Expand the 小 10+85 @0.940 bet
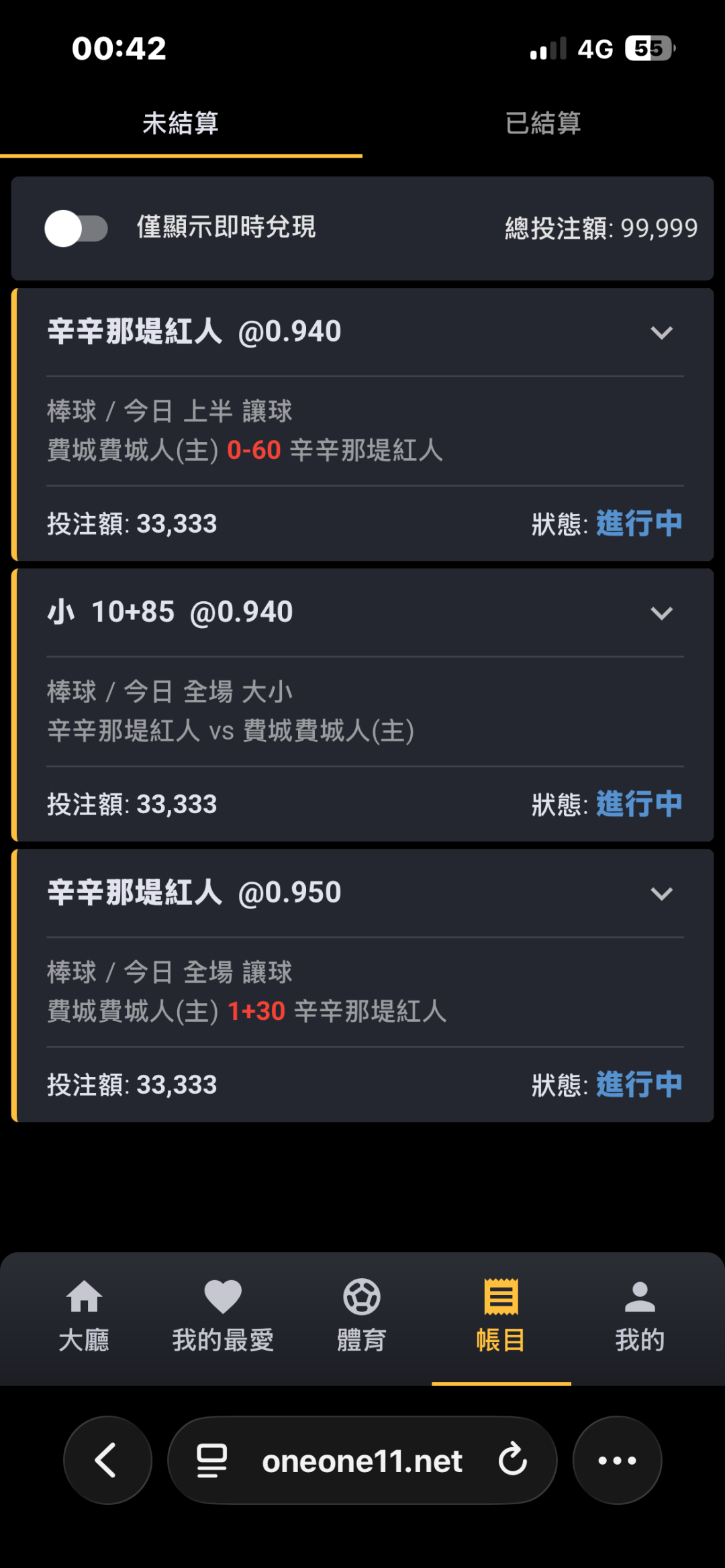 [x=661, y=613]
